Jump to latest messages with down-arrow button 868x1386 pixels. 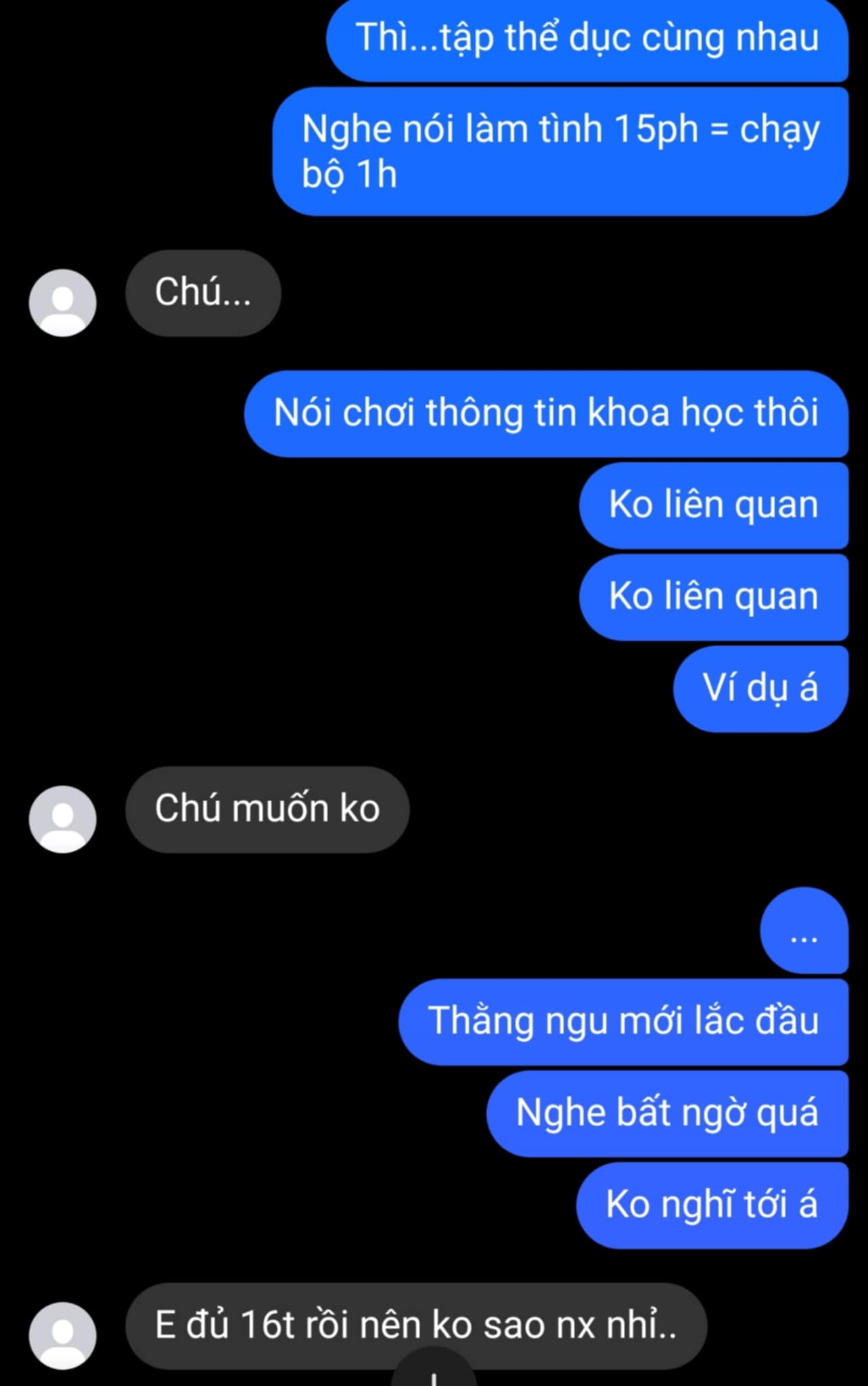pyautogui.click(x=434, y=1374)
